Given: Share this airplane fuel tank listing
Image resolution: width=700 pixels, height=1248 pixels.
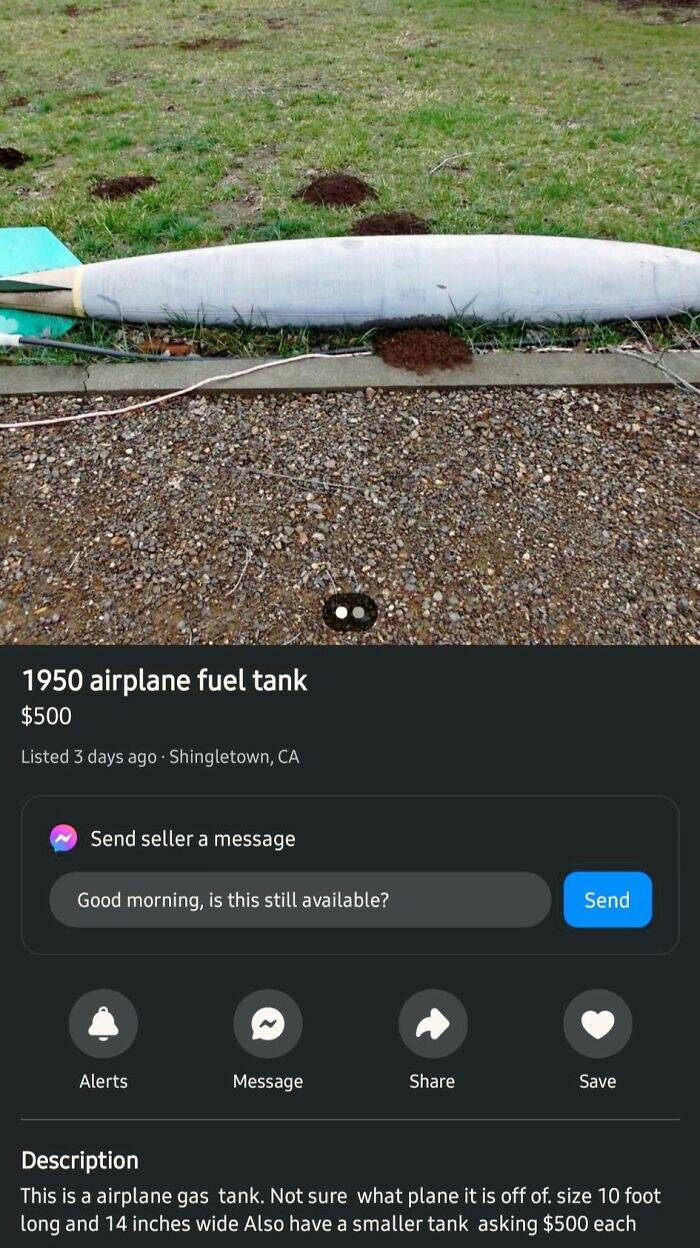Looking at the screenshot, I should point(432,1024).
